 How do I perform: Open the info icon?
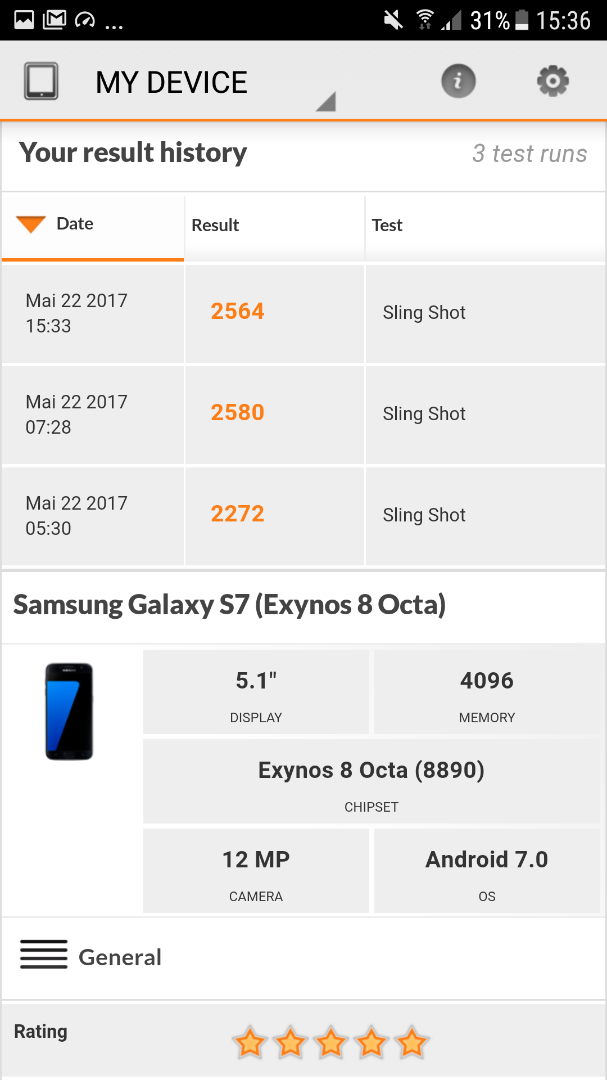(x=458, y=81)
